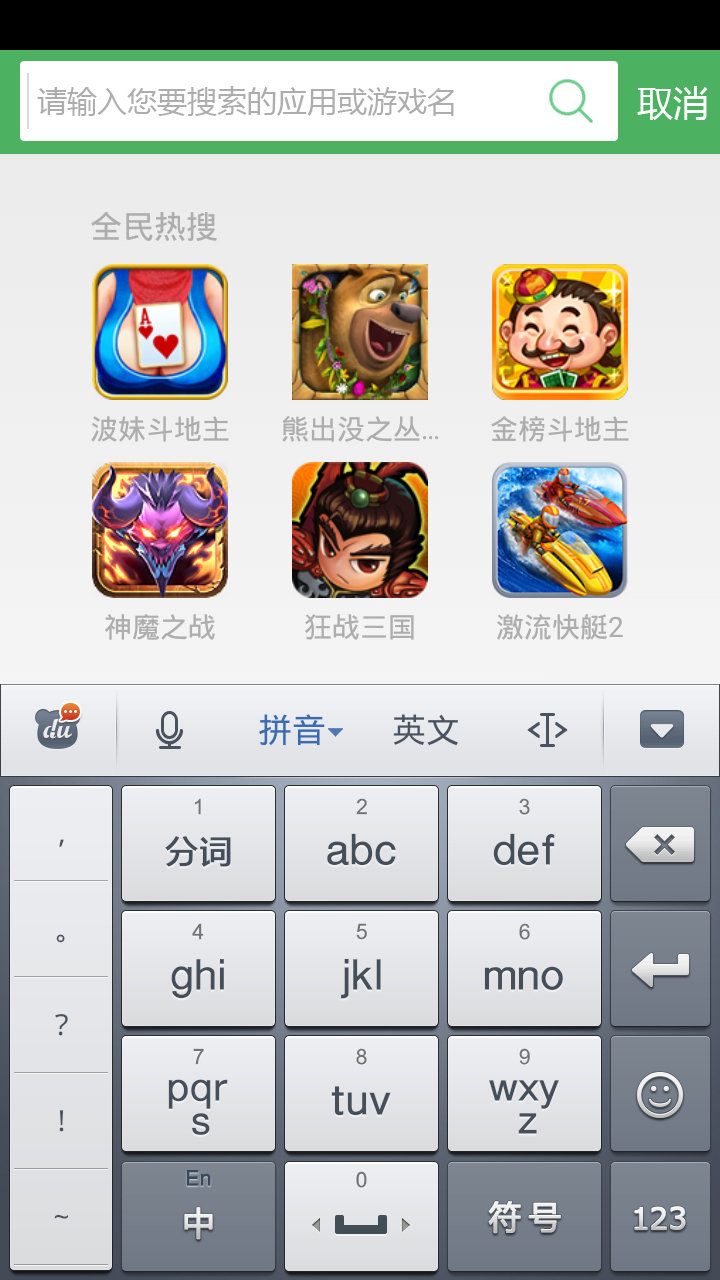
Task: Switch to 符号 symbols keyboard
Action: tap(524, 1218)
